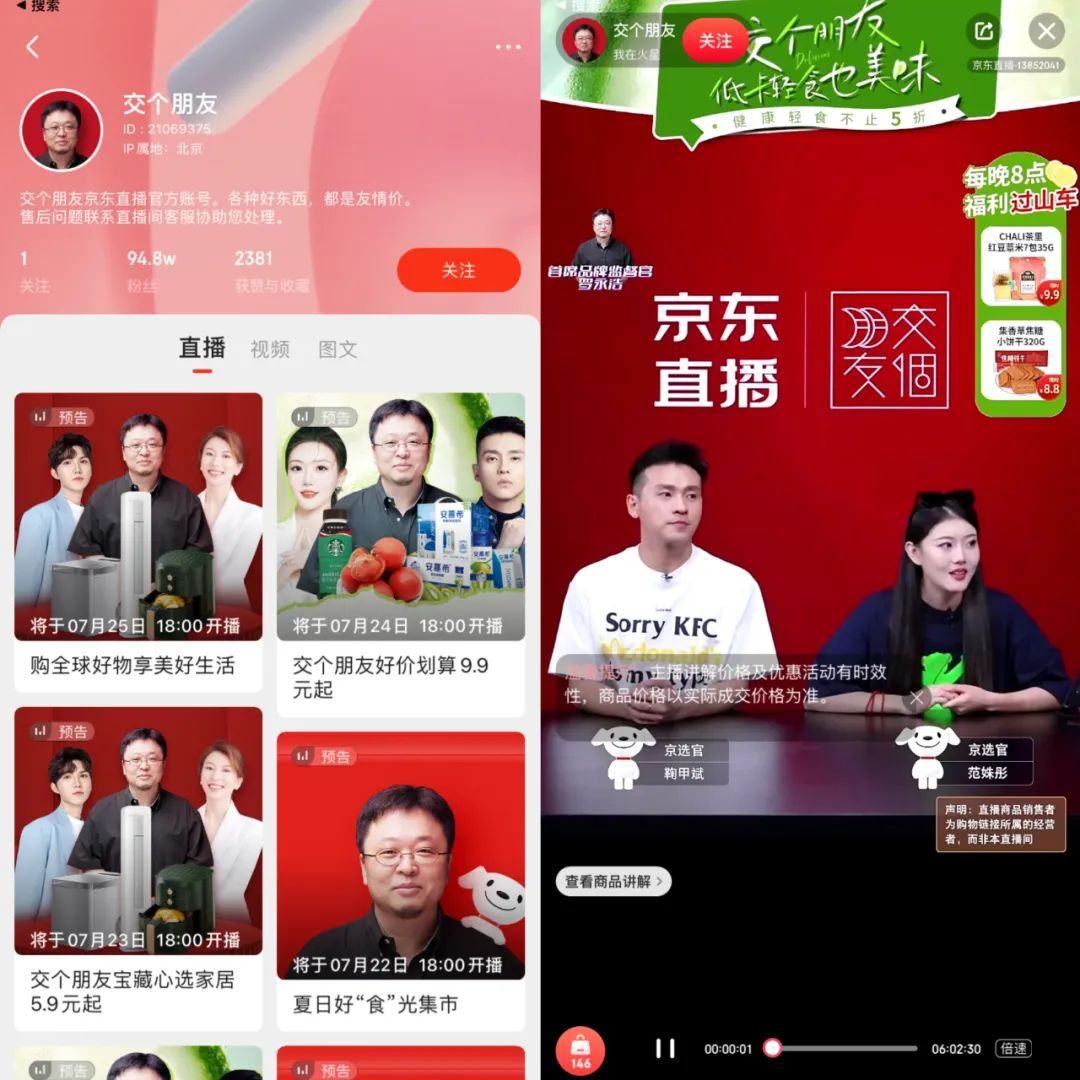Open the 购全球好物享美好生活 livestream preview
Screen dimensions: 1080x1080
click(138, 540)
